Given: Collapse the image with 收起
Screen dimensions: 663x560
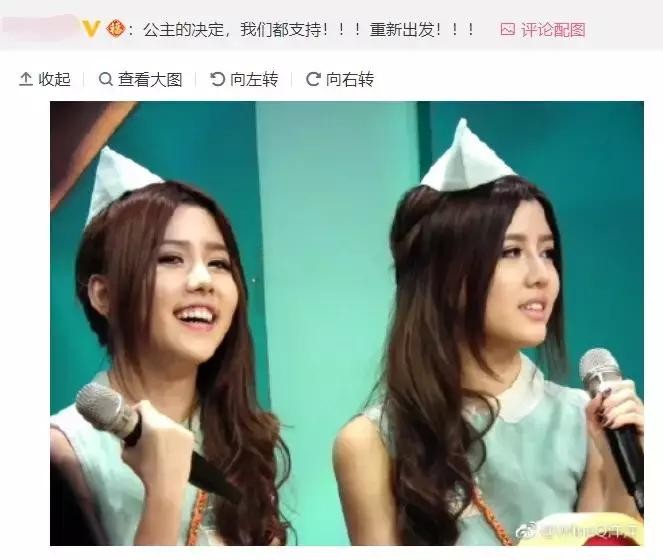Looking at the screenshot, I should [x=45, y=79].
